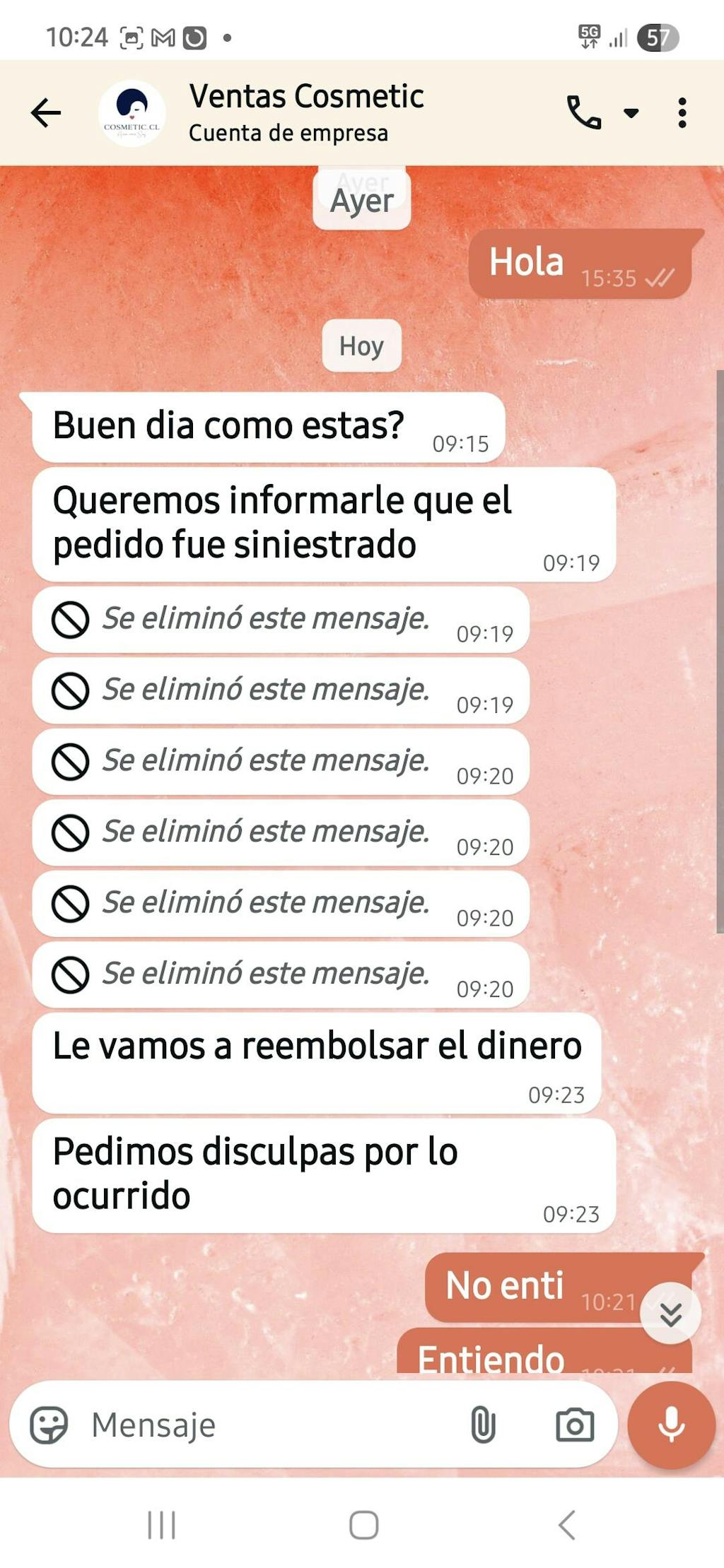Go back from the Ventas Cosmetic chat
The height and width of the screenshot is (1568, 724).
pyautogui.click(x=46, y=113)
